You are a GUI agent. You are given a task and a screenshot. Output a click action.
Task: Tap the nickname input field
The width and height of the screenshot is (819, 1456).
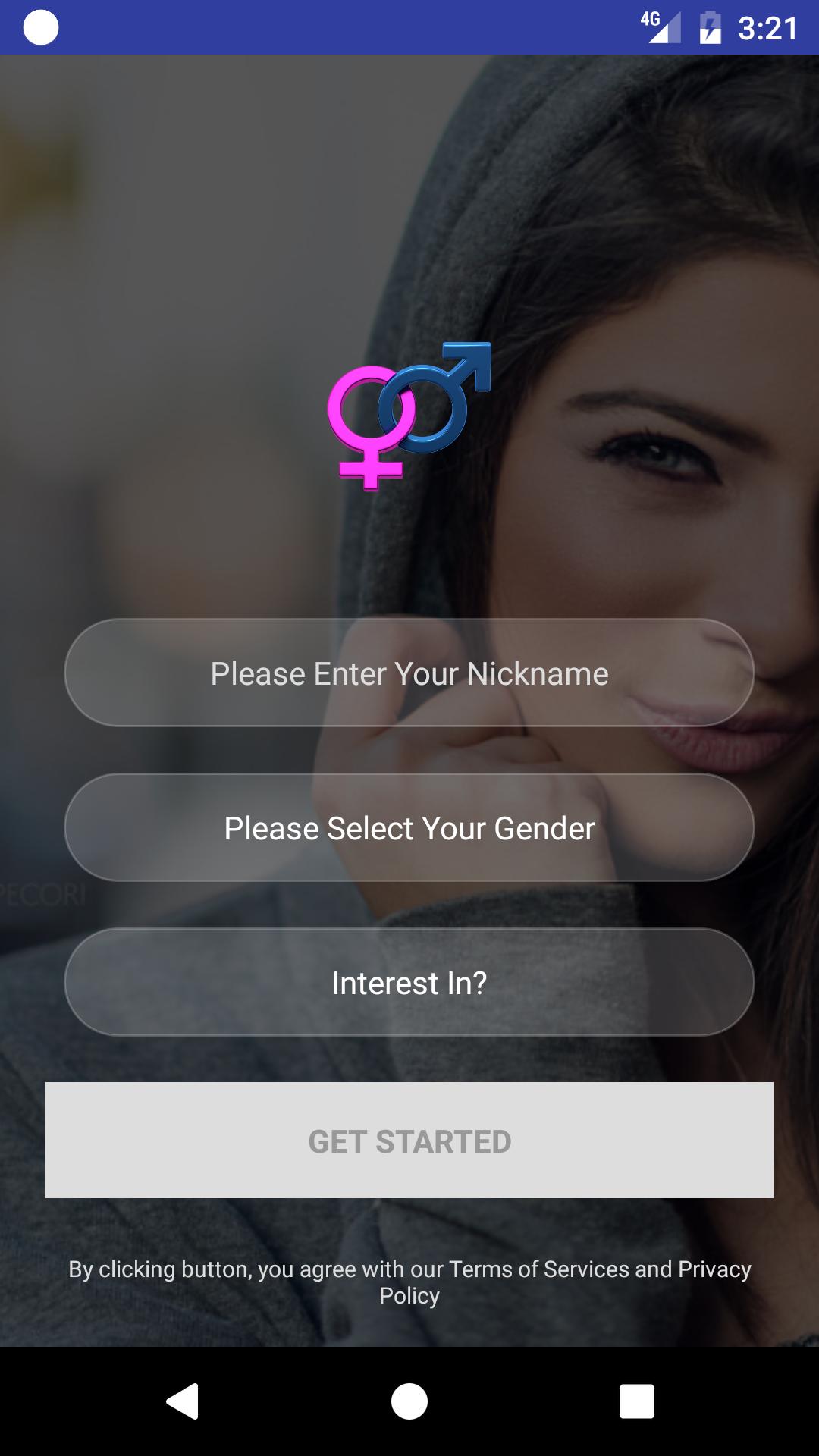pyautogui.click(x=409, y=673)
